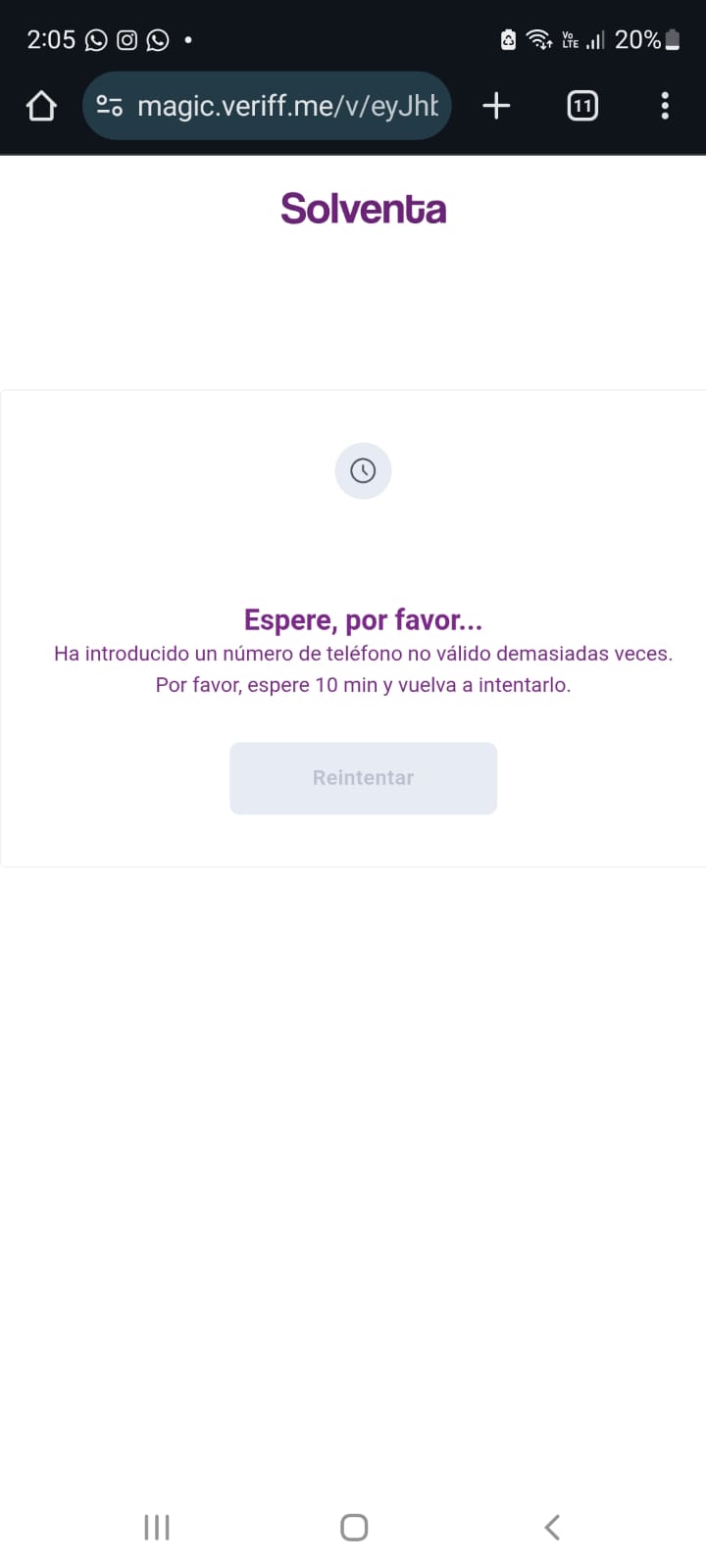Open a new browser tab
The image size is (706, 1568).
[497, 106]
